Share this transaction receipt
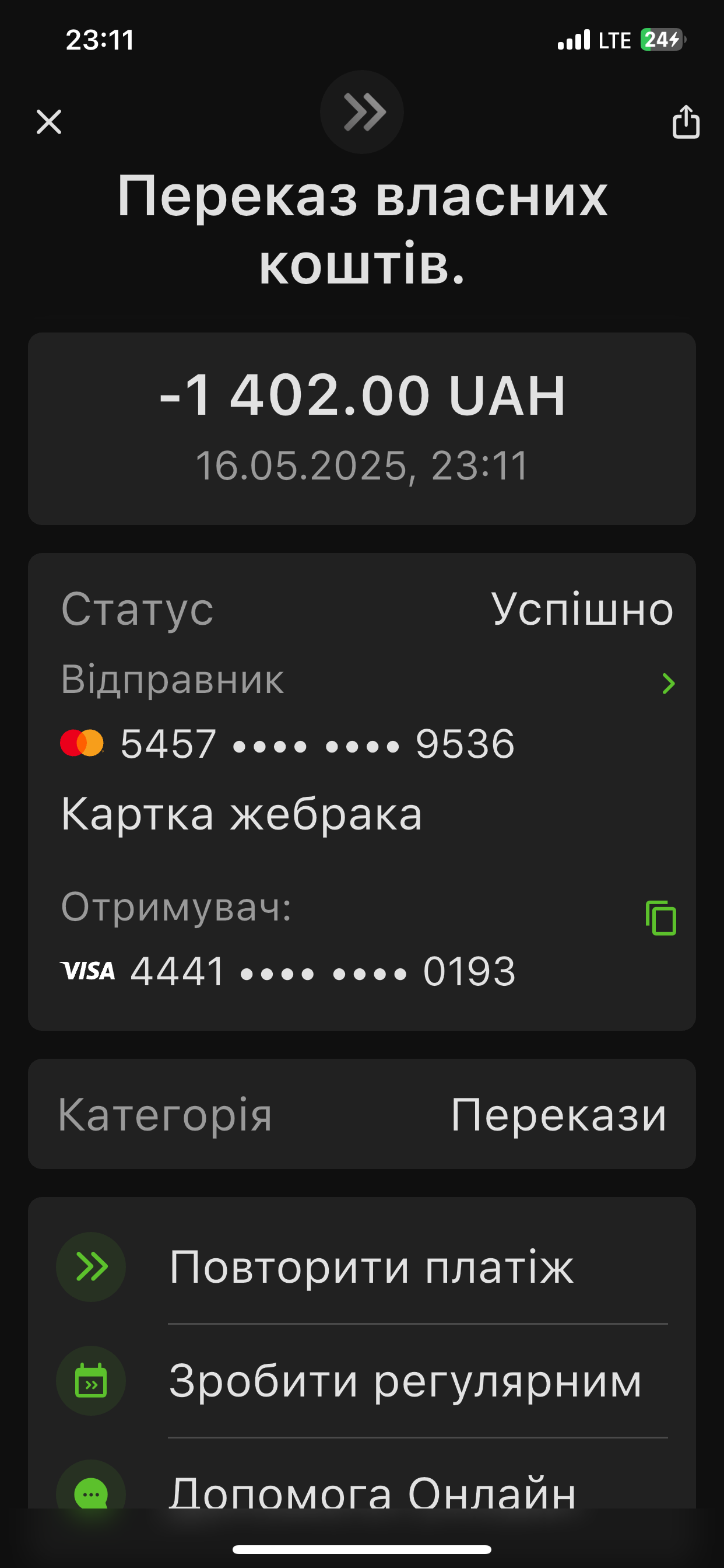 coord(686,122)
